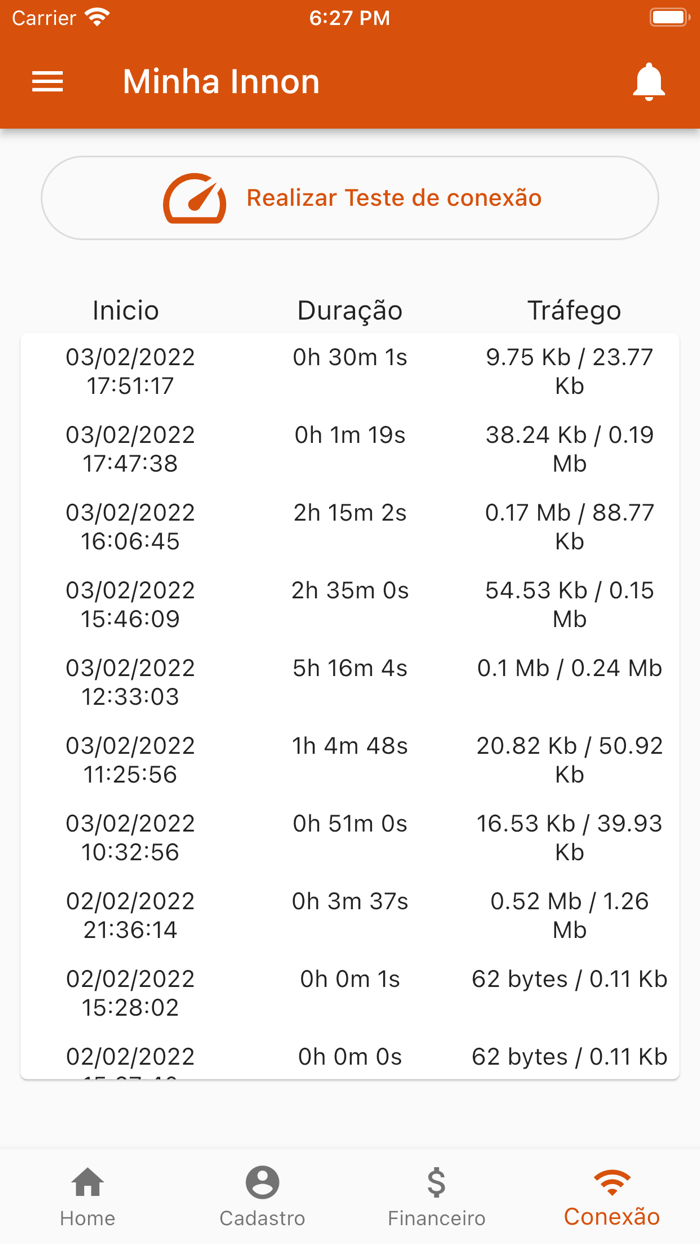The image size is (700, 1244).
Task: Open the Financeiro tab
Action: point(437,1197)
